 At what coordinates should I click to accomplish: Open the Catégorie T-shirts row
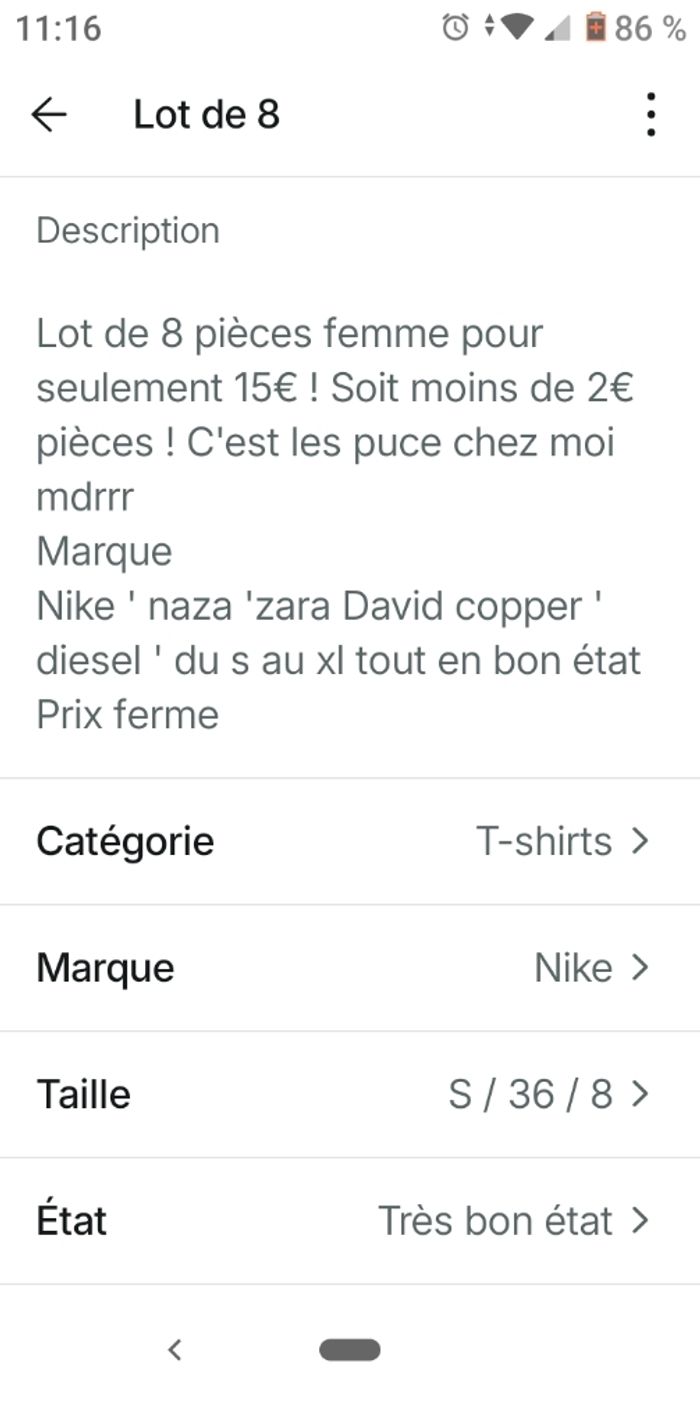350,842
